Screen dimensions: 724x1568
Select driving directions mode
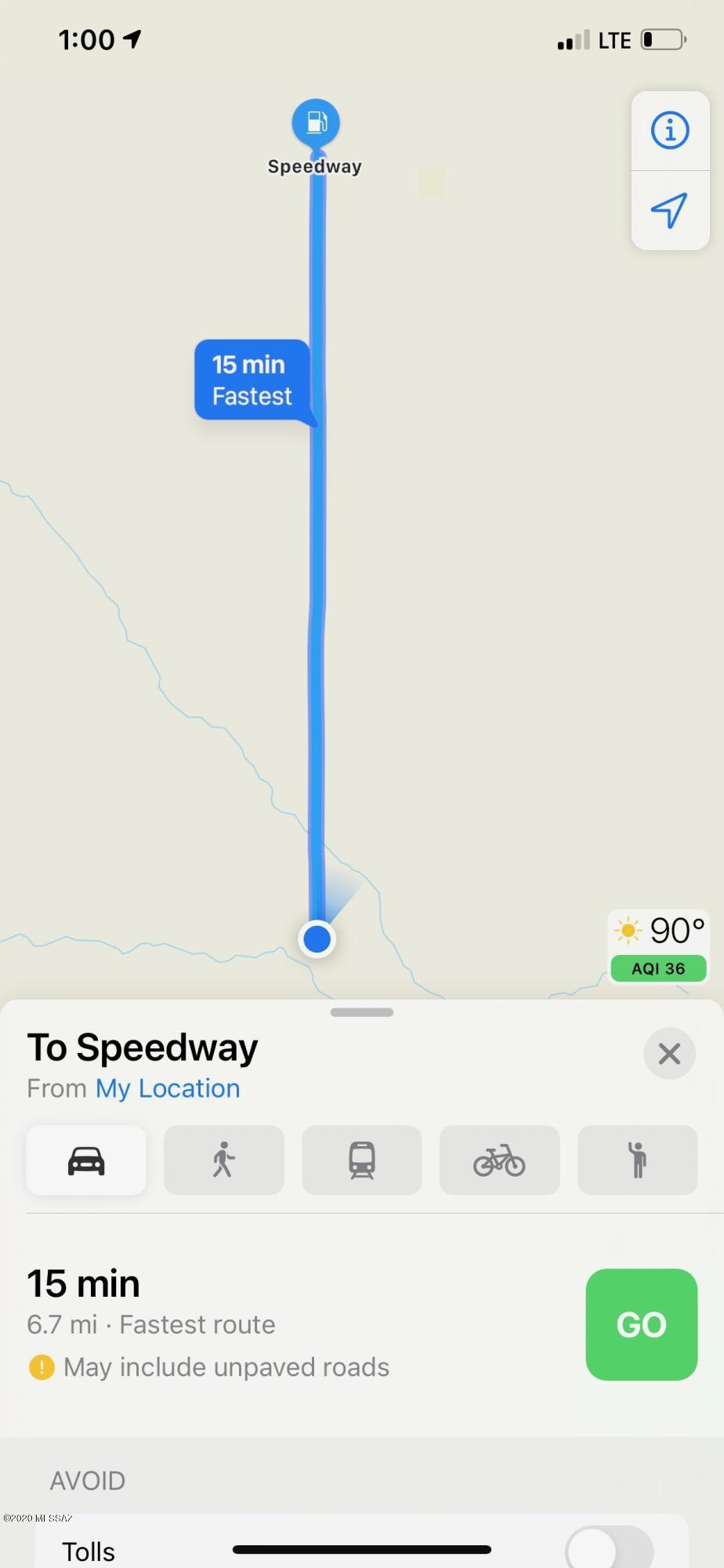point(86,1160)
